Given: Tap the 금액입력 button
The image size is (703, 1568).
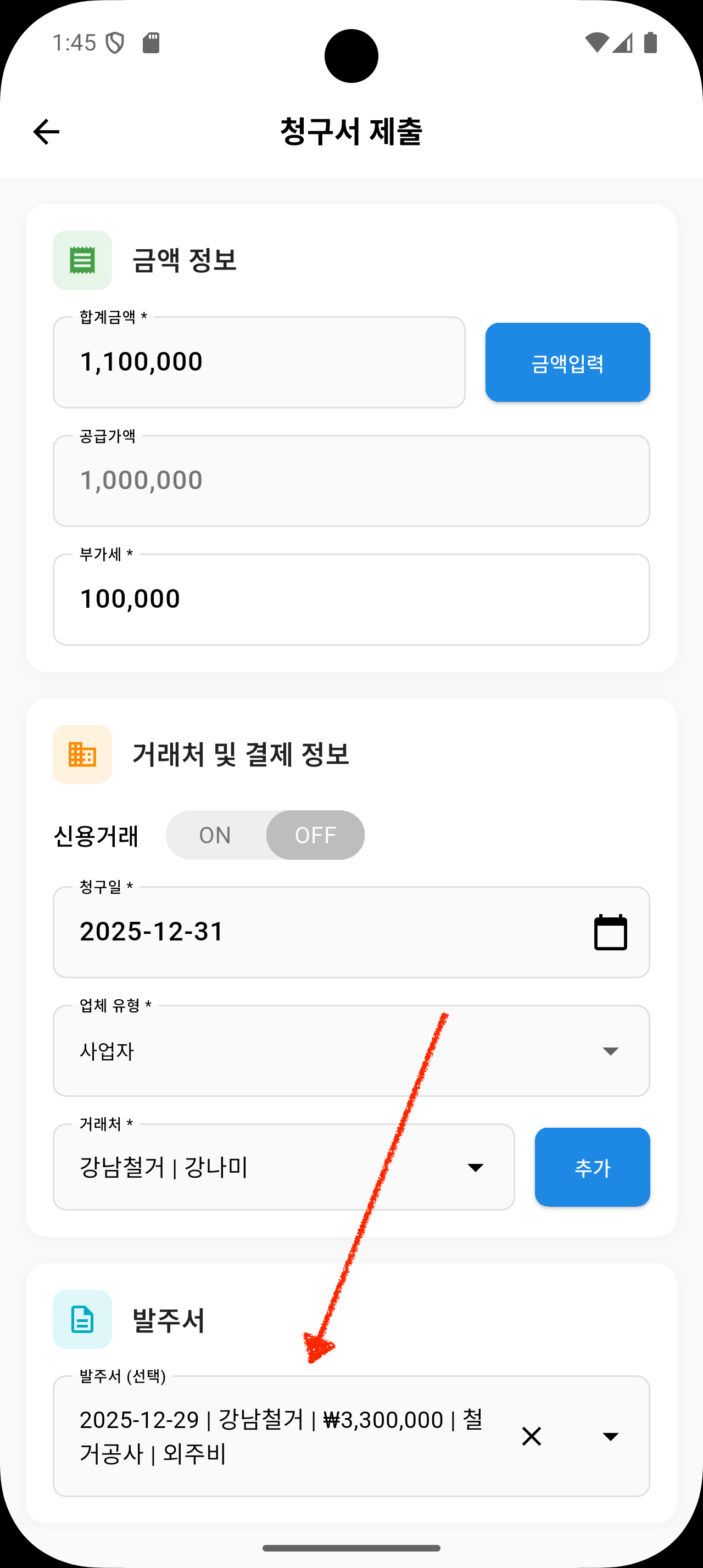Looking at the screenshot, I should pyautogui.click(x=567, y=363).
